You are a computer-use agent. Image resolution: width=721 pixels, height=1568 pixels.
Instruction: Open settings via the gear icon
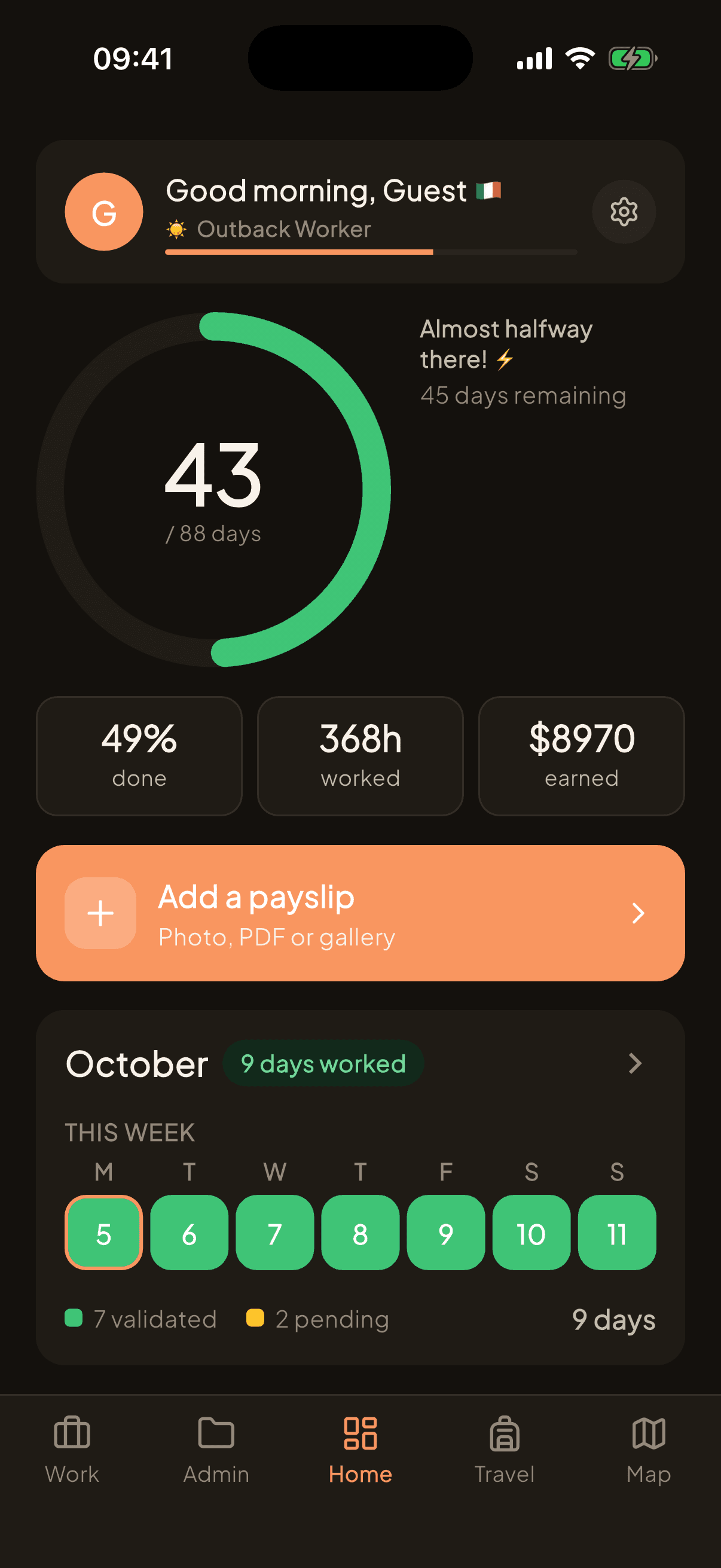(624, 212)
